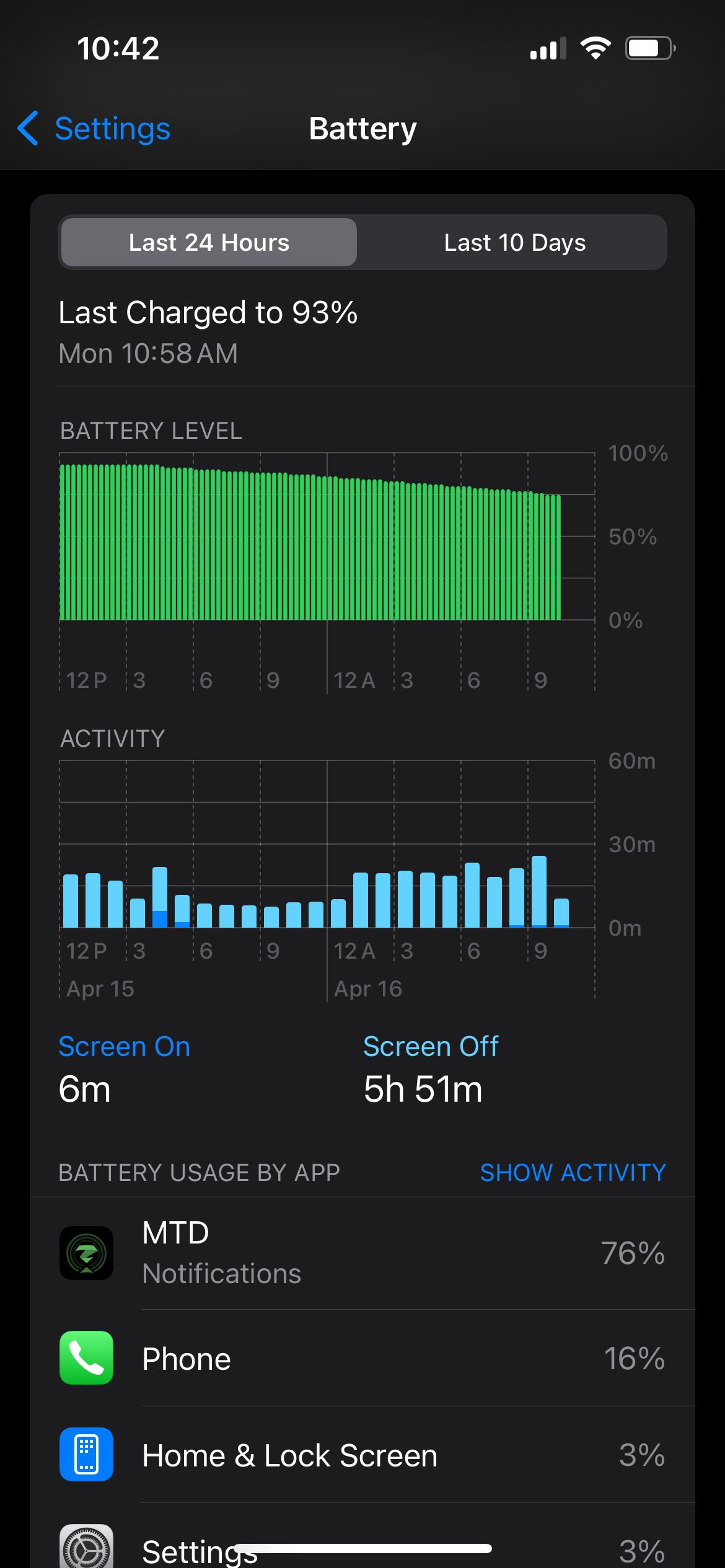The height and width of the screenshot is (1568, 725).
Task: Tap a green bar in Battery Level chart
Action: tap(310, 545)
